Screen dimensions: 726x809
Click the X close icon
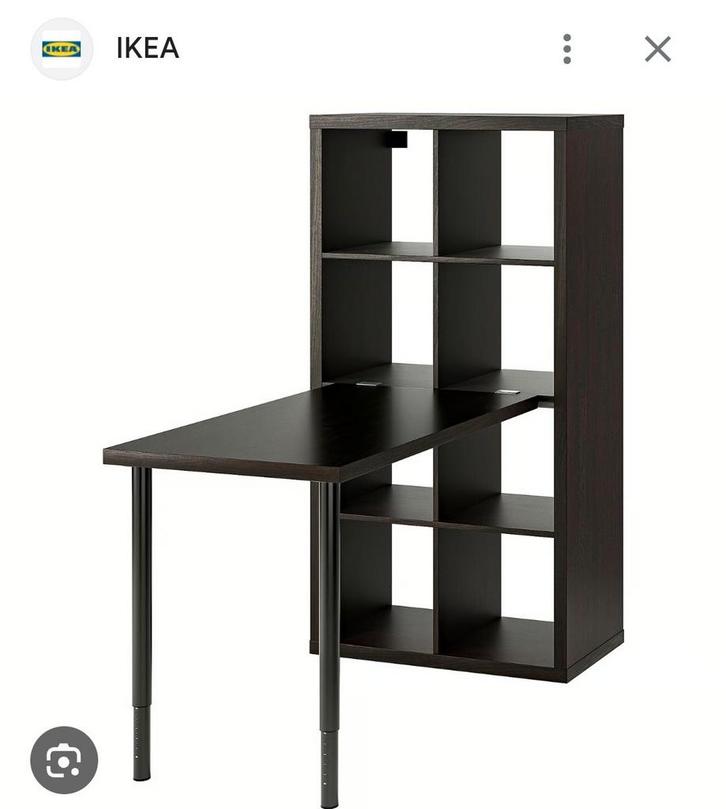[655, 46]
